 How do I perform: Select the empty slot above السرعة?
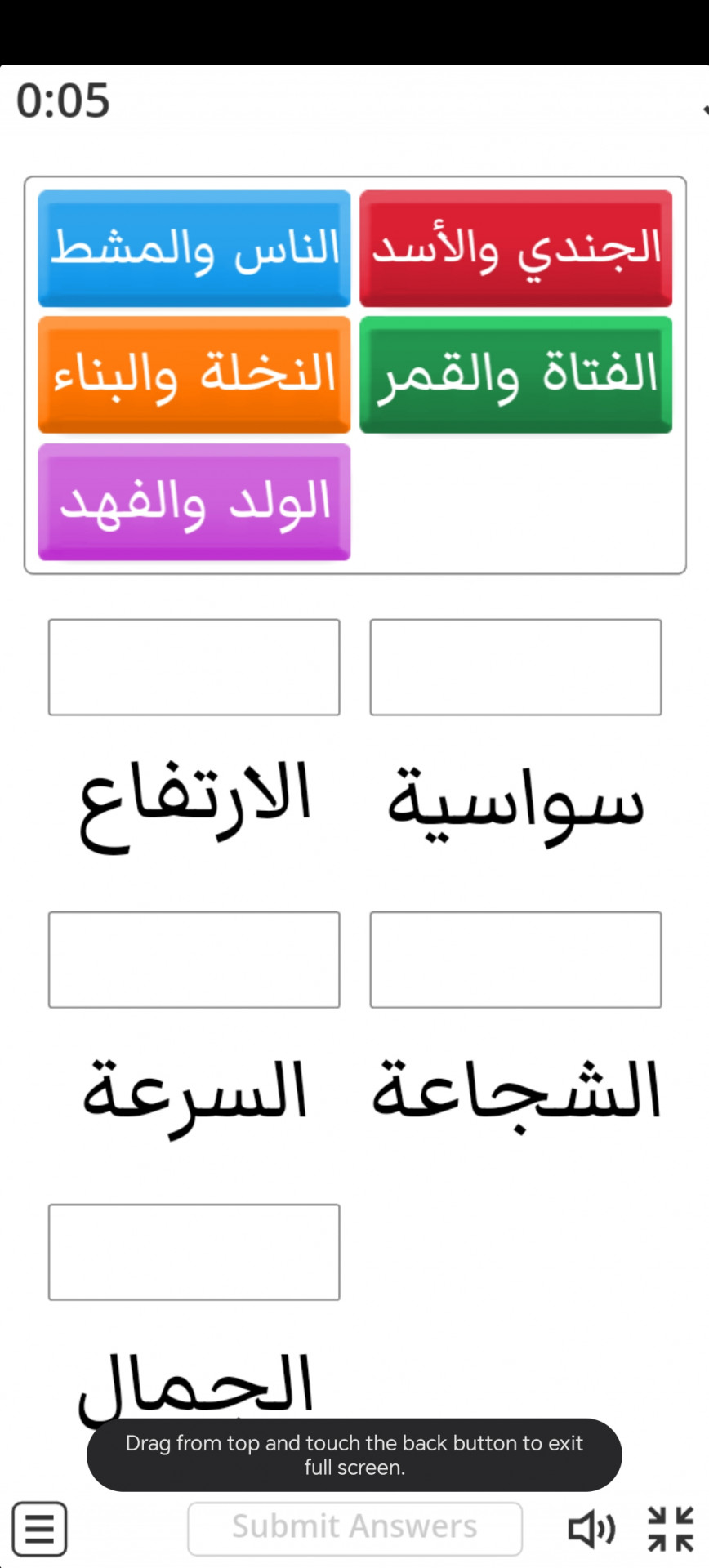tap(194, 960)
